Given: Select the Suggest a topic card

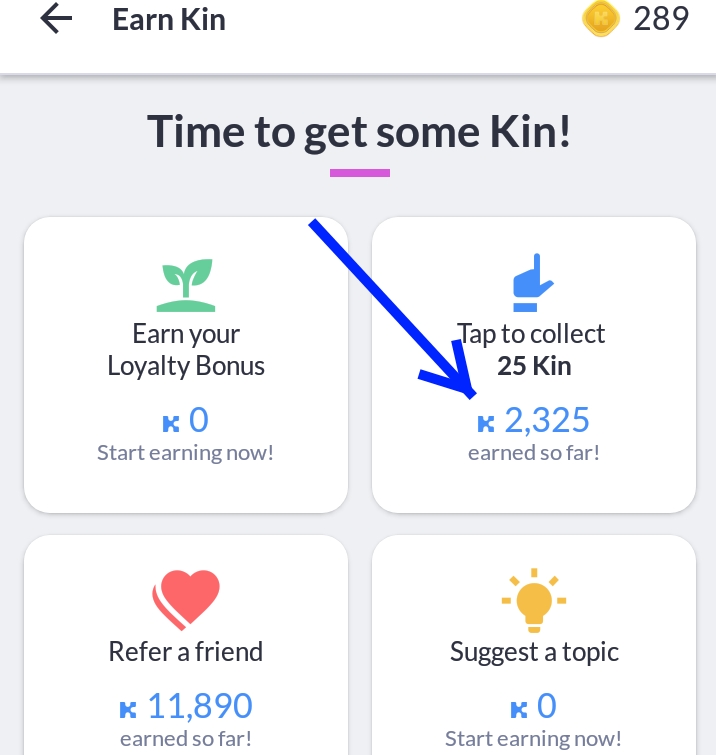Looking at the screenshot, I should 534,650.
